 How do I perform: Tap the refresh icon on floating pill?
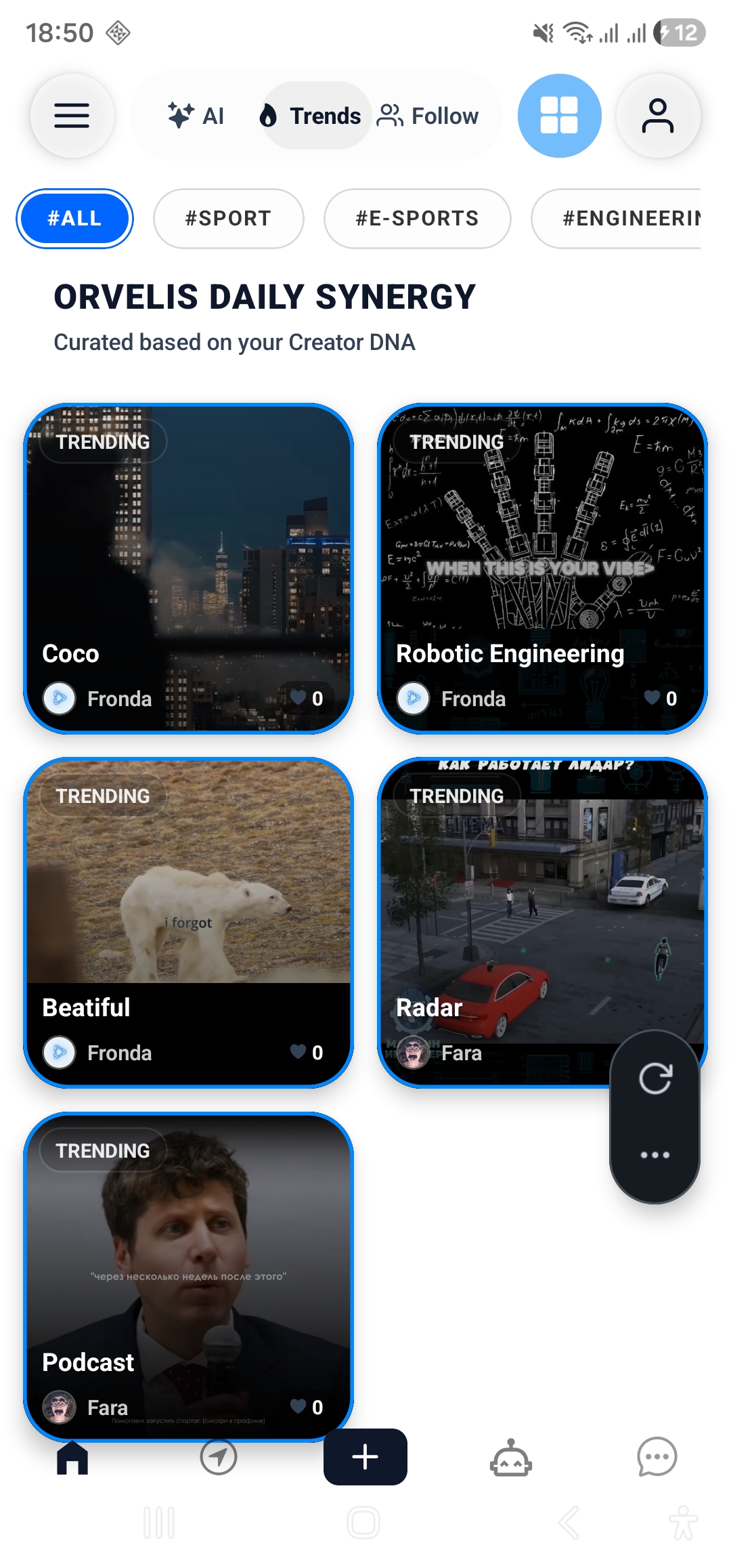(x=655, y=1079)
